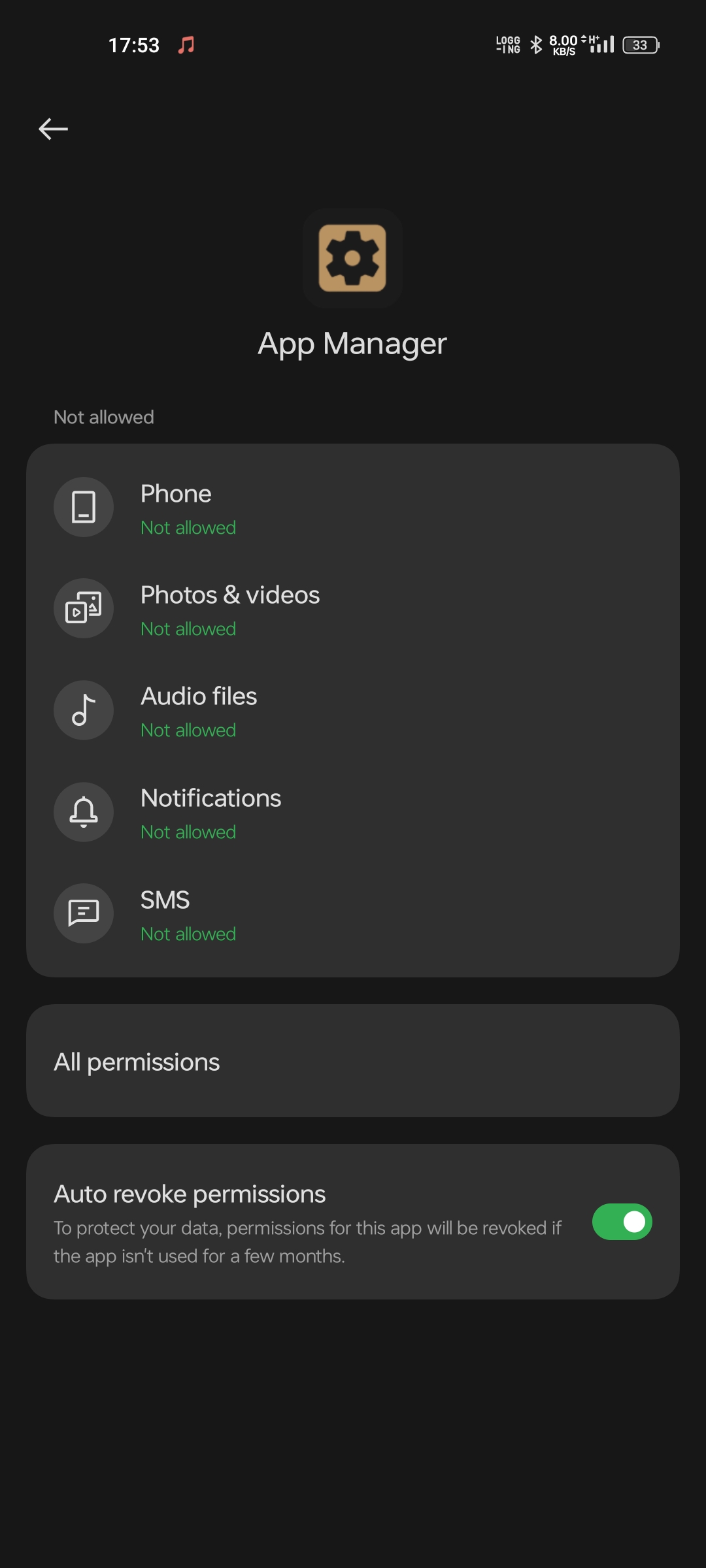This screenshot has height=1568, width=706.
Task: Expand the Notifications permission entry
Action: (x=353, y=812)
